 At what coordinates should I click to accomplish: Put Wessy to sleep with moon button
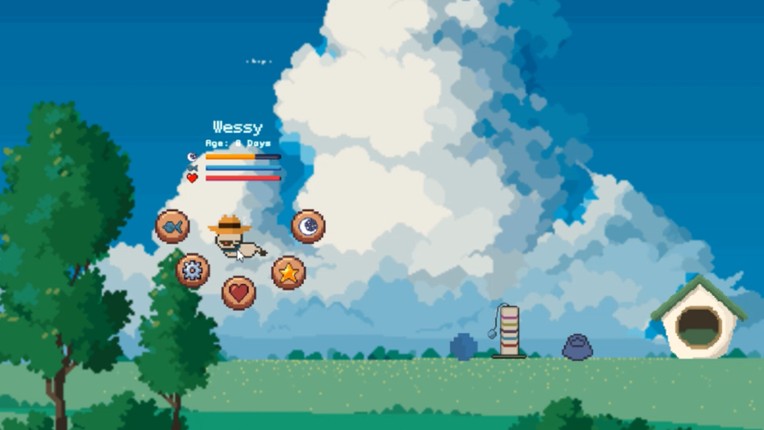pos(308,226)
